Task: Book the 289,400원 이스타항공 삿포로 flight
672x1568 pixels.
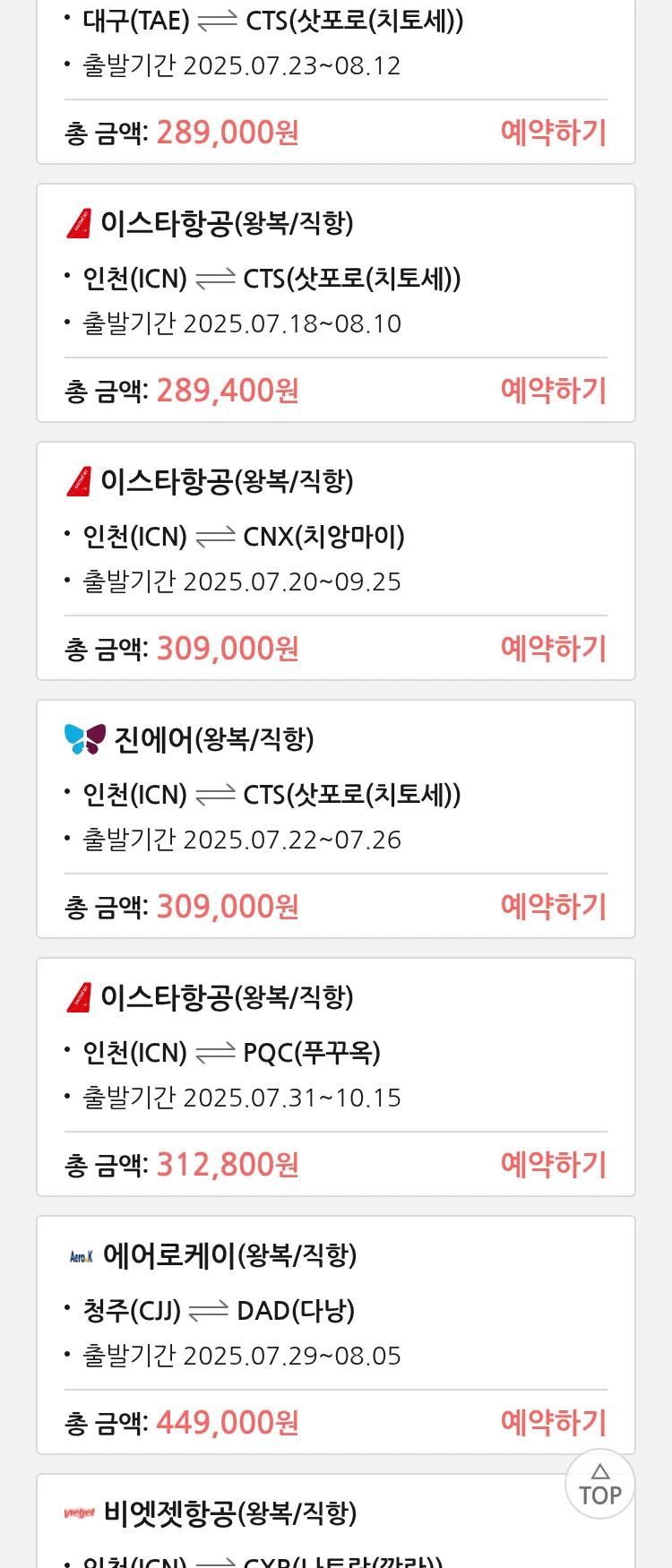Action: [x=553, y=391]
